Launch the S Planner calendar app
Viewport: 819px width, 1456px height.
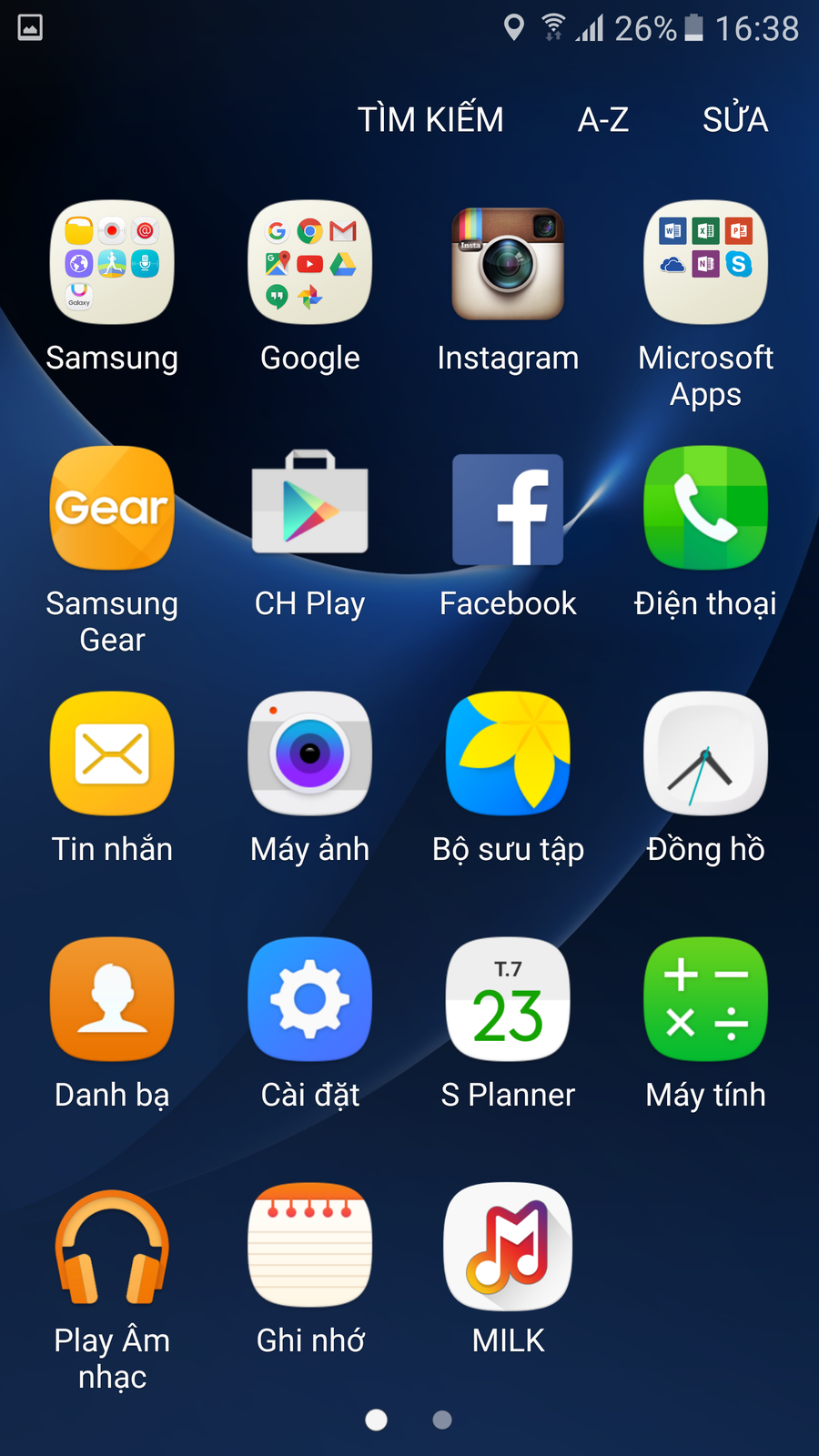pos(508,999)
